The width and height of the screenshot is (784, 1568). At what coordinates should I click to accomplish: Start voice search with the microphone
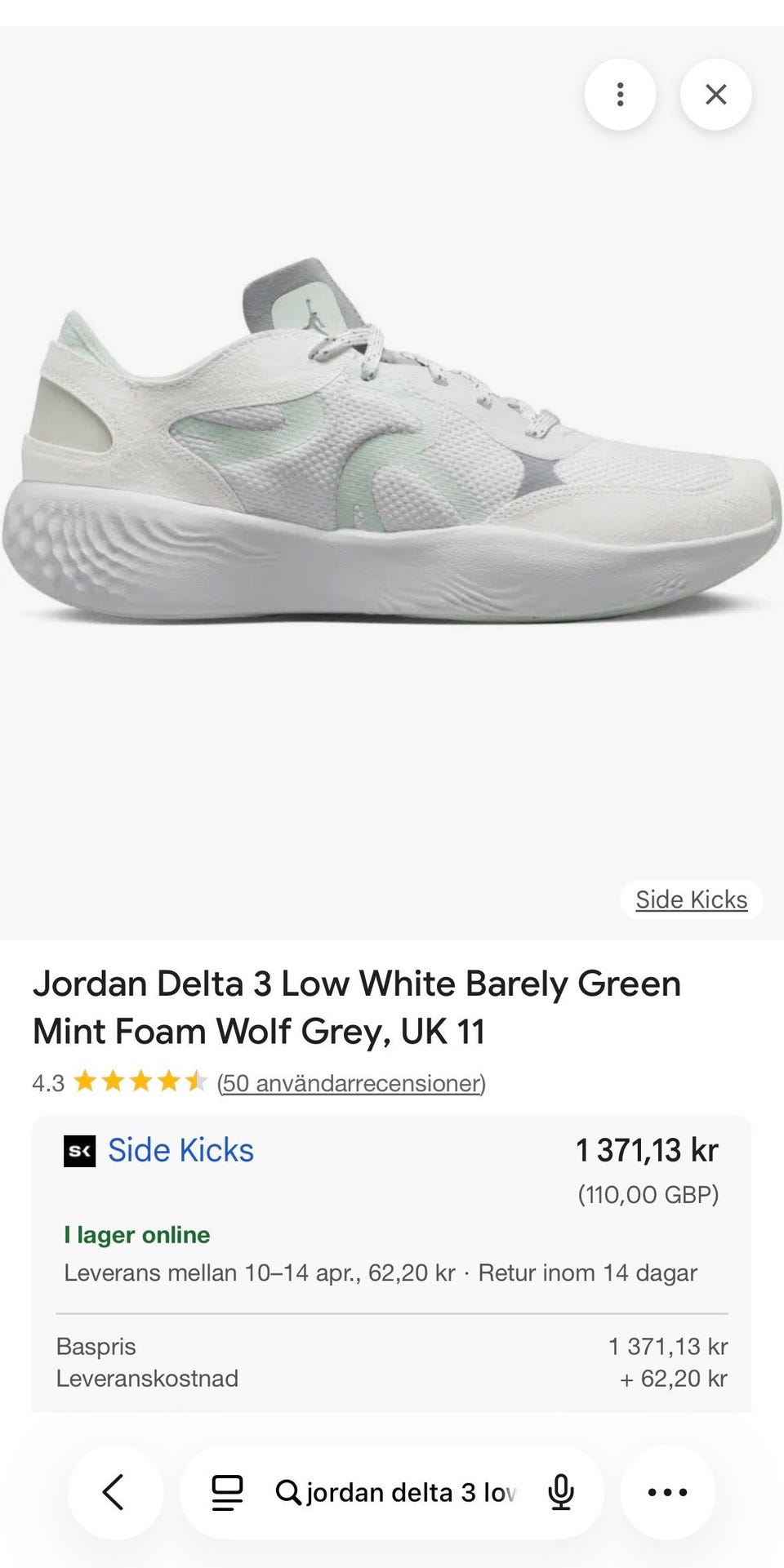tap(560, 1492)
